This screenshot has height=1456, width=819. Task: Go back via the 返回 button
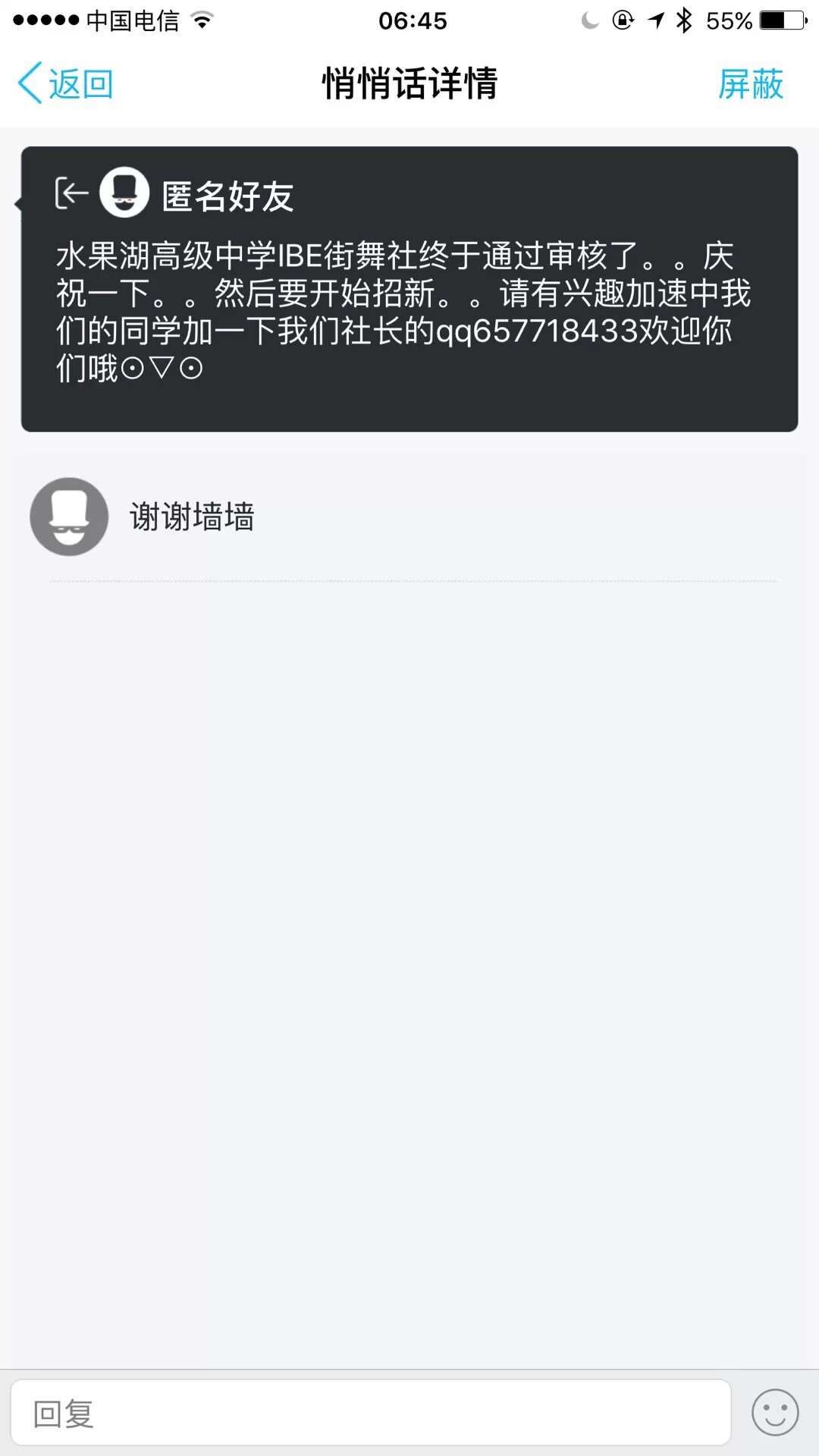click(66, 83)
